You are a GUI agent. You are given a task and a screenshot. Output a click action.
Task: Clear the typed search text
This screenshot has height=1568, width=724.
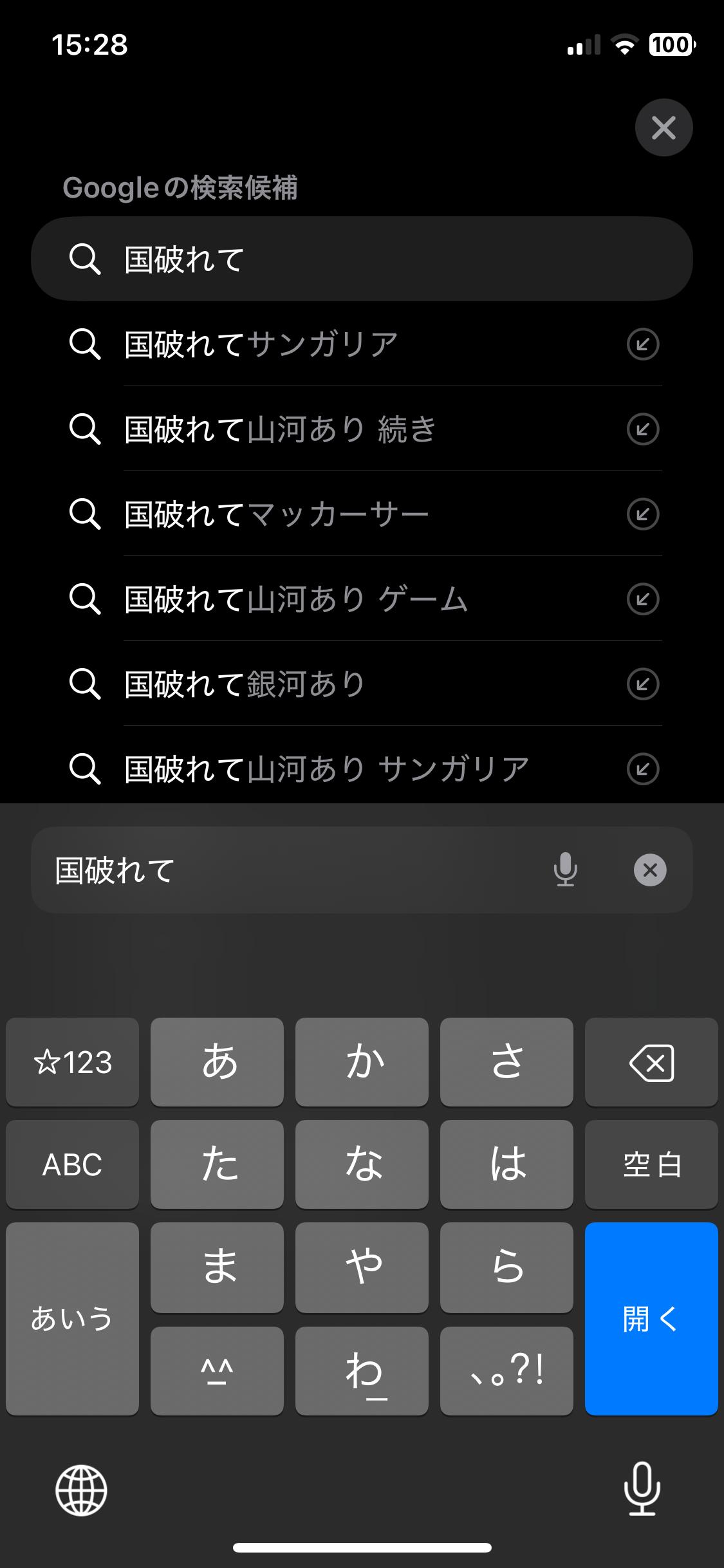[x=650, y=870]
